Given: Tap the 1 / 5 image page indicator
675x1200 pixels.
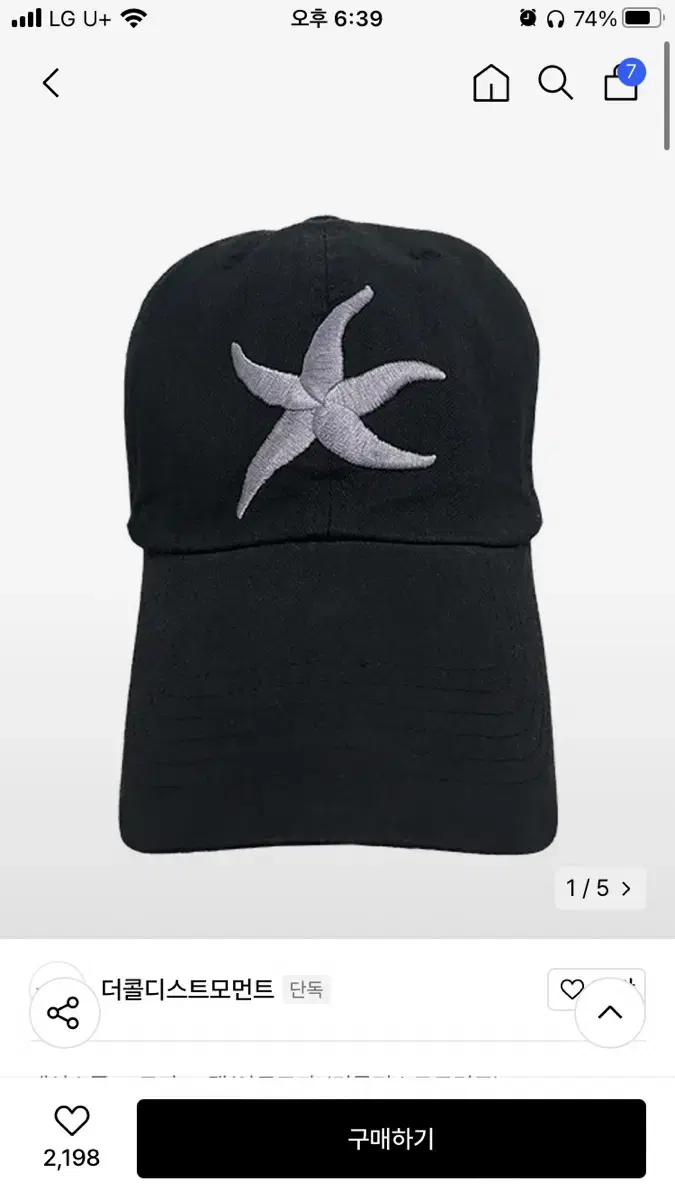Looking at the screenshot, I should coord(600,888).
